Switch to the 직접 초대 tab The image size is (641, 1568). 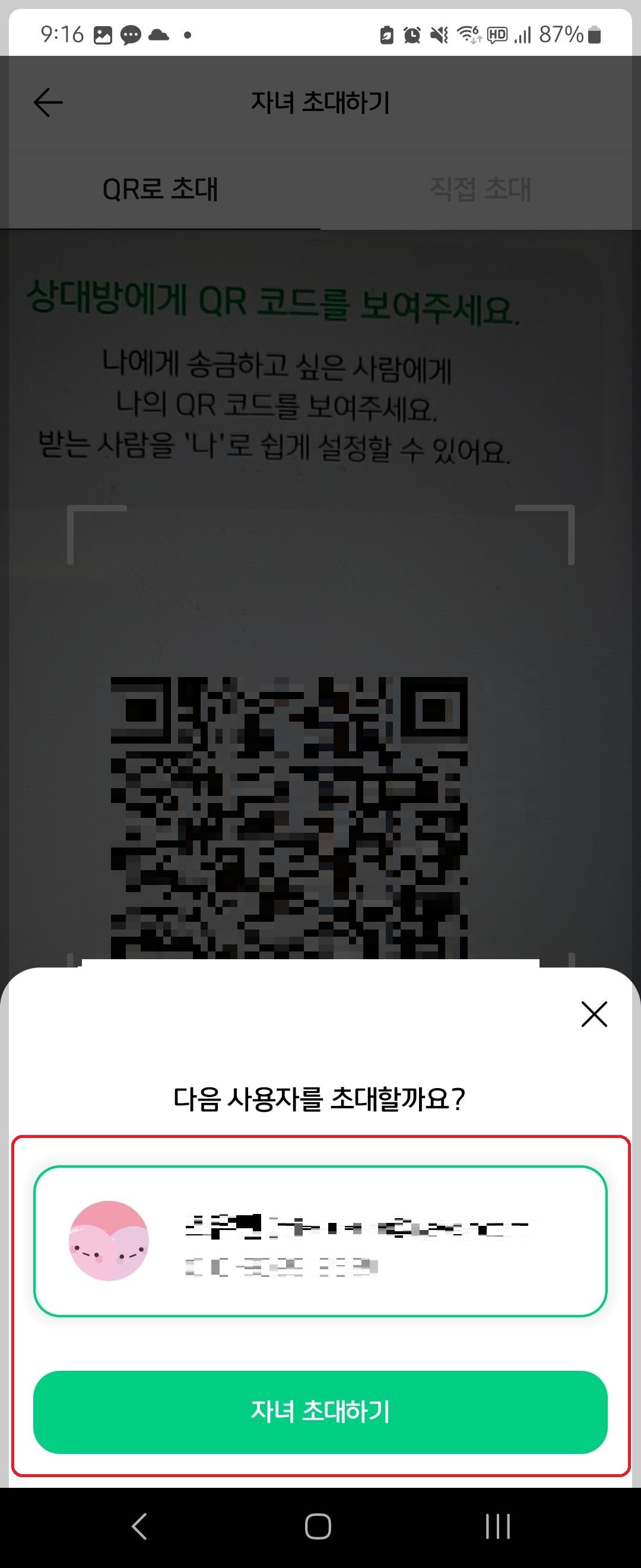pyautogui.click(x=481, y=189)
